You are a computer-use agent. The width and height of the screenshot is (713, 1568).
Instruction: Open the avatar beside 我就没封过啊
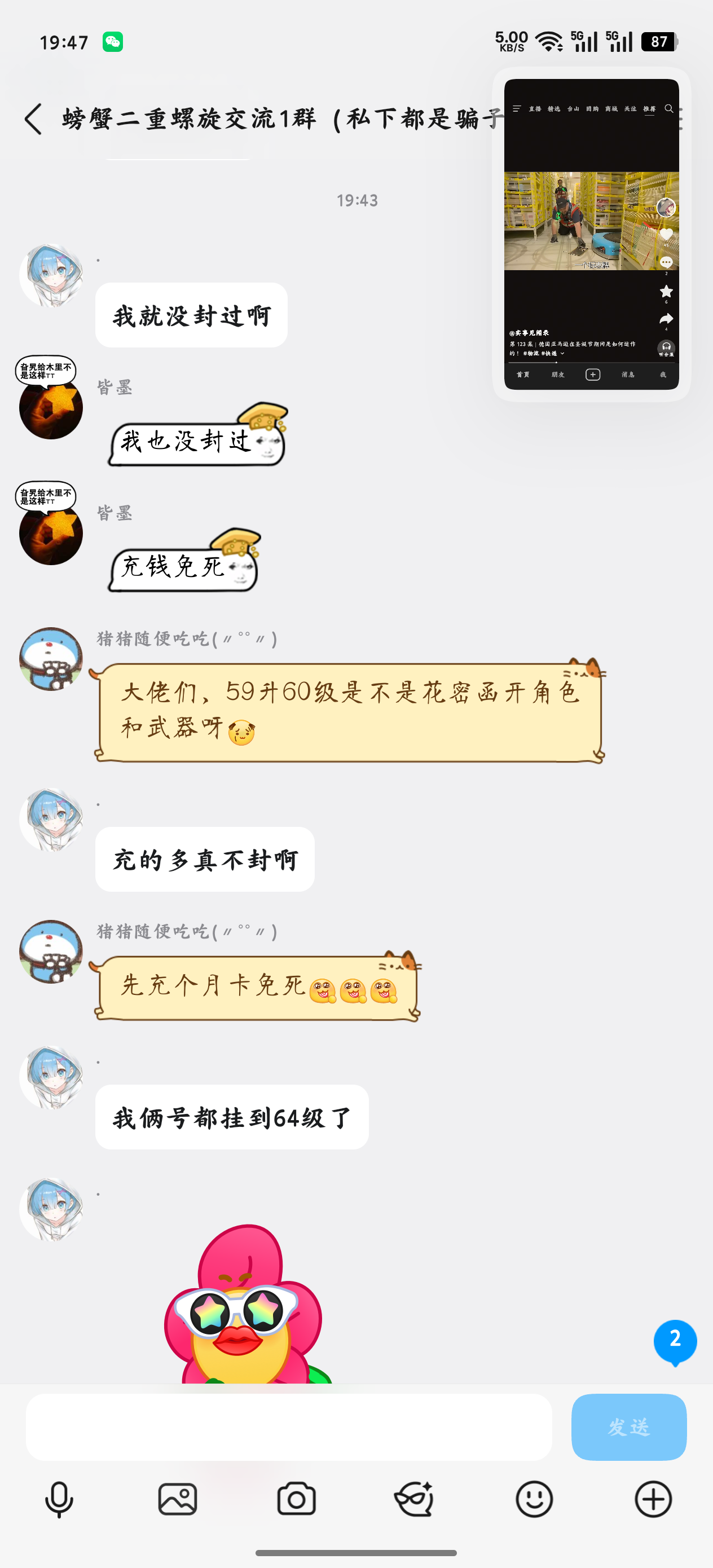point(51,276)
